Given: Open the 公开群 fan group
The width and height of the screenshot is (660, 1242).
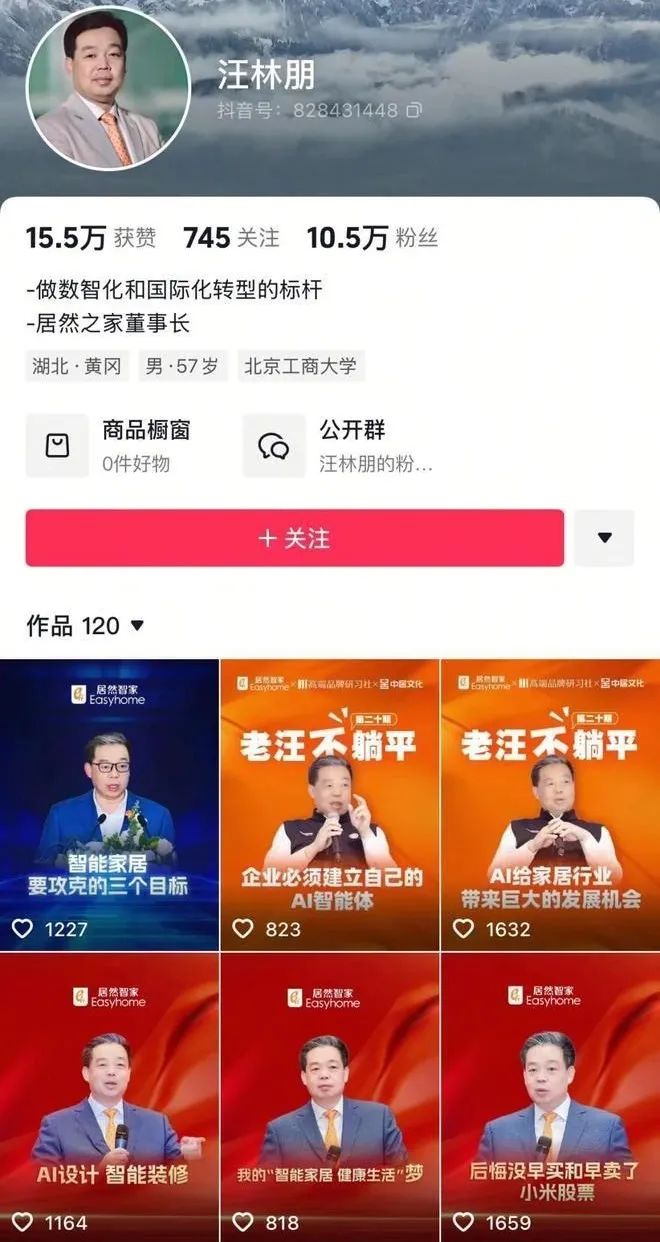Looking at the screenshot, I should point(340,445).
